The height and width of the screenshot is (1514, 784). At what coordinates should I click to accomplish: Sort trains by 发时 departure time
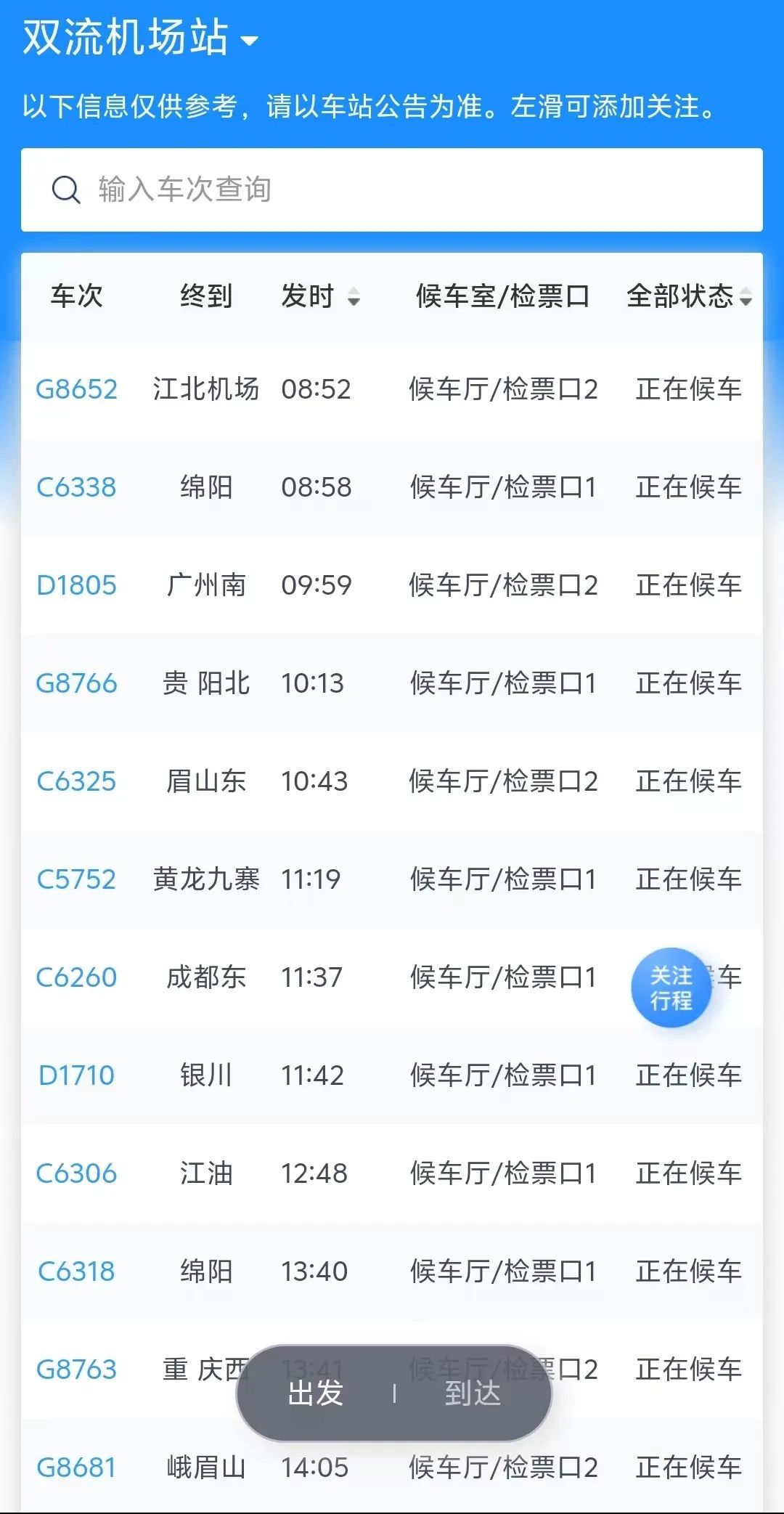320,296
